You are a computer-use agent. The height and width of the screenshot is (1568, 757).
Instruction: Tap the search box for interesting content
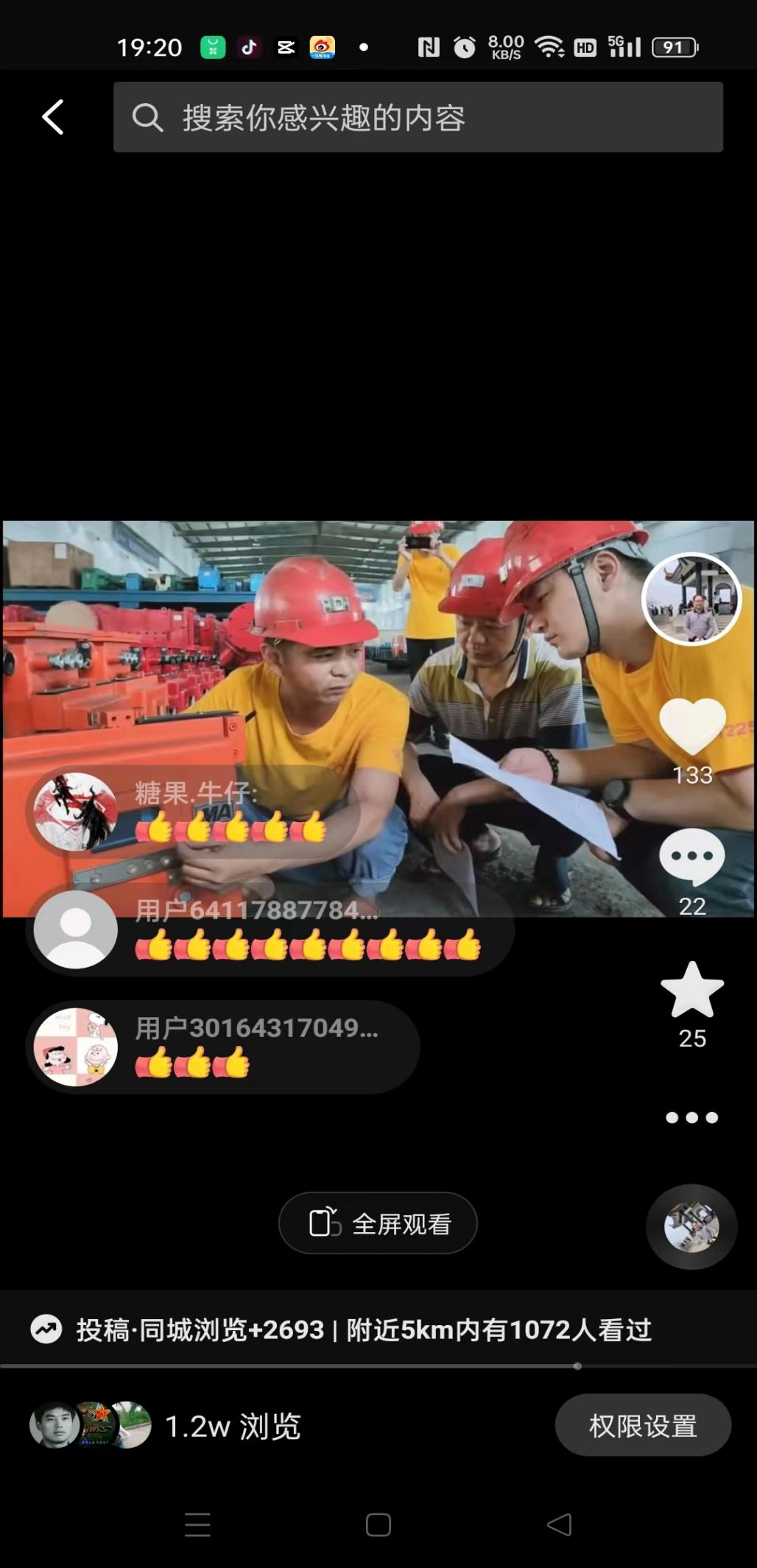click(418, 117)
